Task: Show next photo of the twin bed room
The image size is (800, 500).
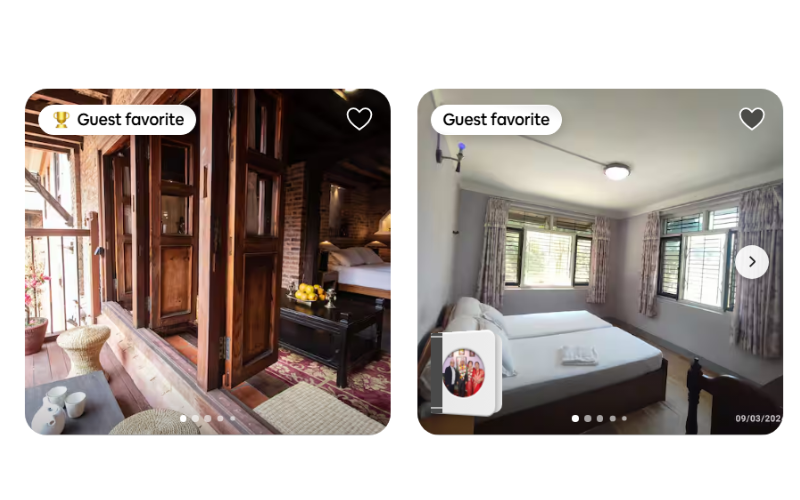Action: pyautogui.click(x=752, y=262)
